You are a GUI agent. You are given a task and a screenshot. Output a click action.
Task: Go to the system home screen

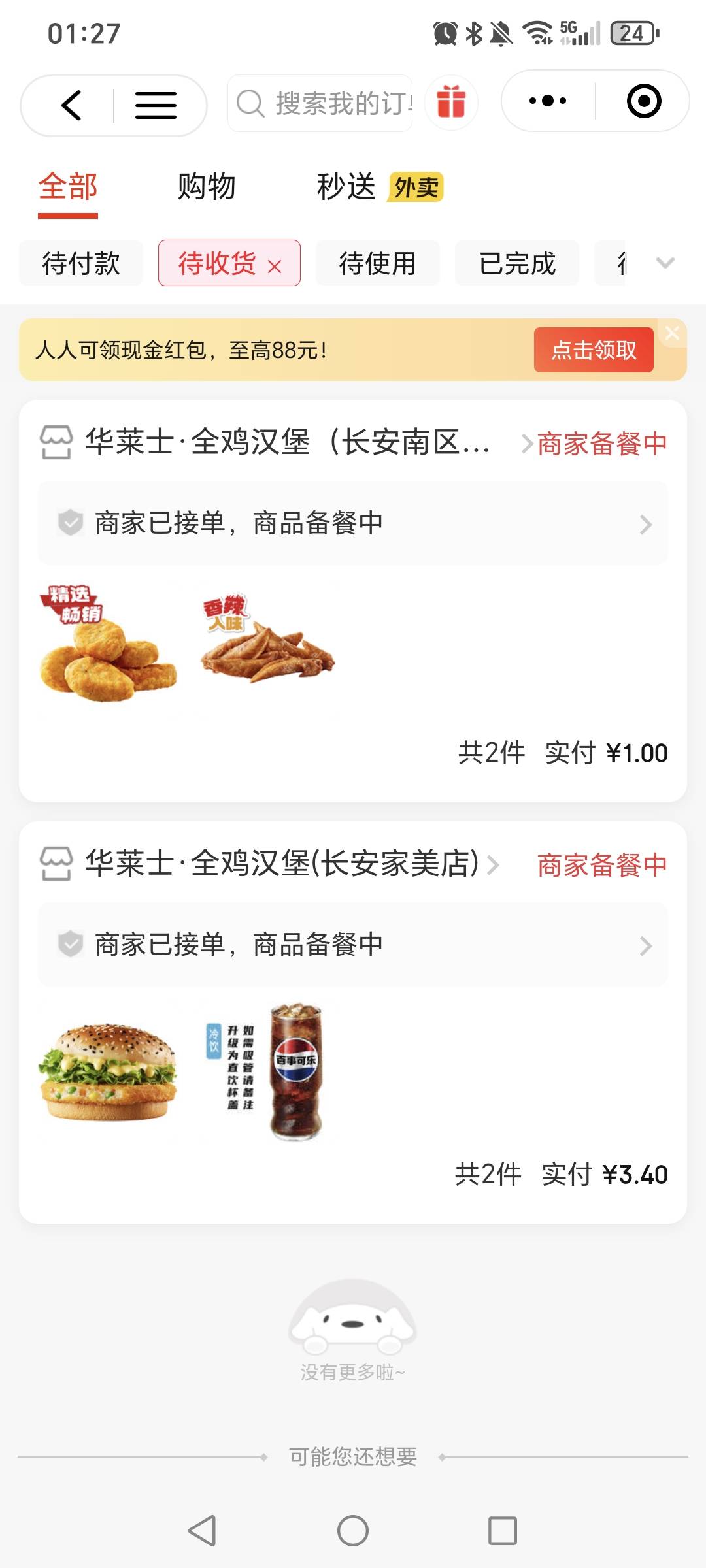point(353,1530)
